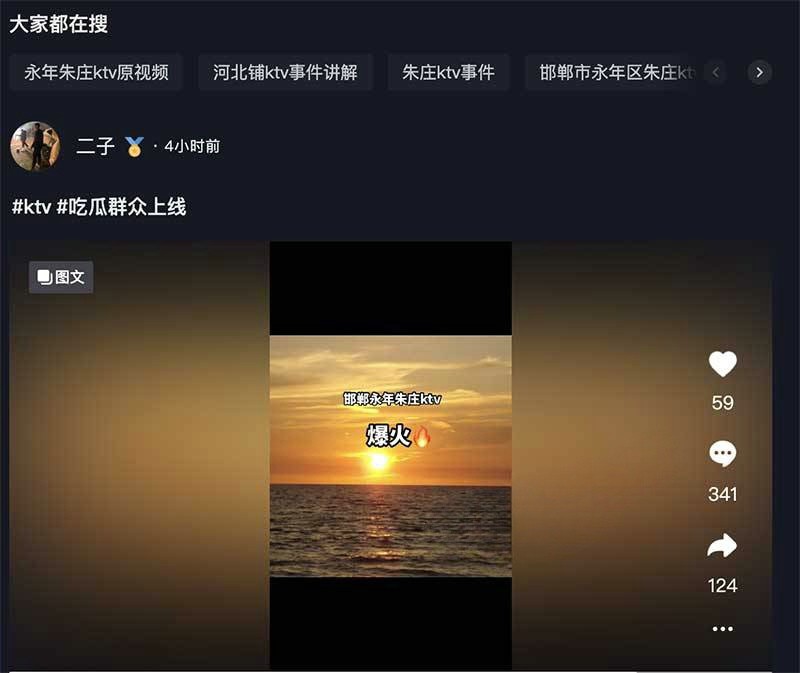The height and width of the screenshot is (673, 800).
Task: Like the post with the heart icon
Action: (x=722, y=365)
